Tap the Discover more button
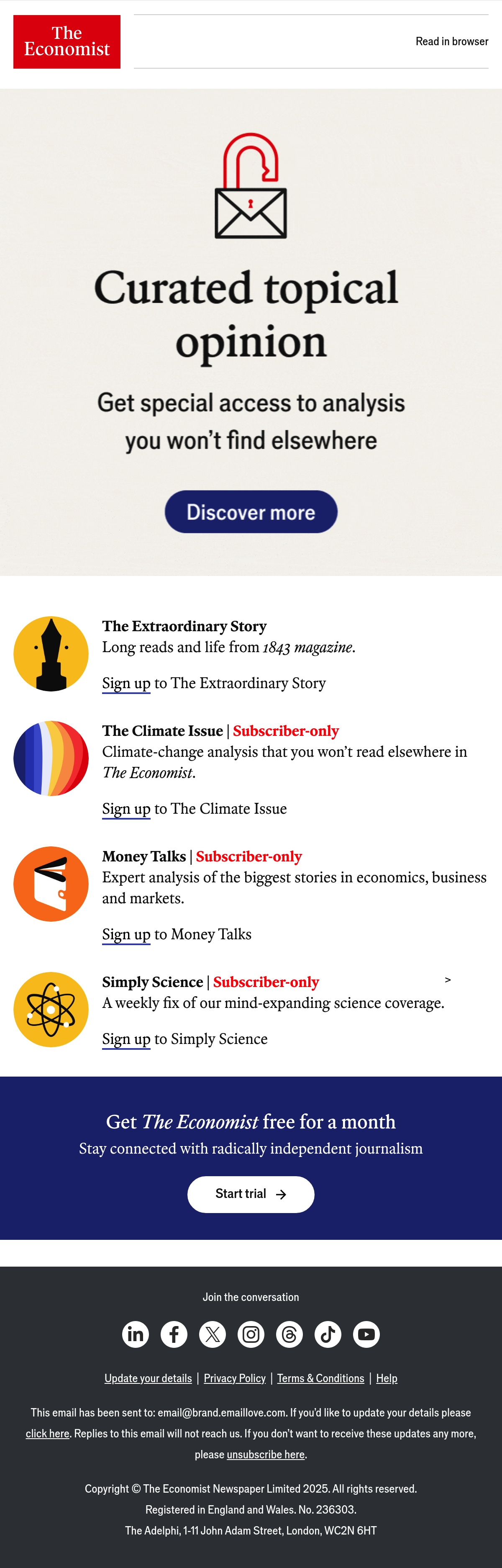 [x=251, y=512]
